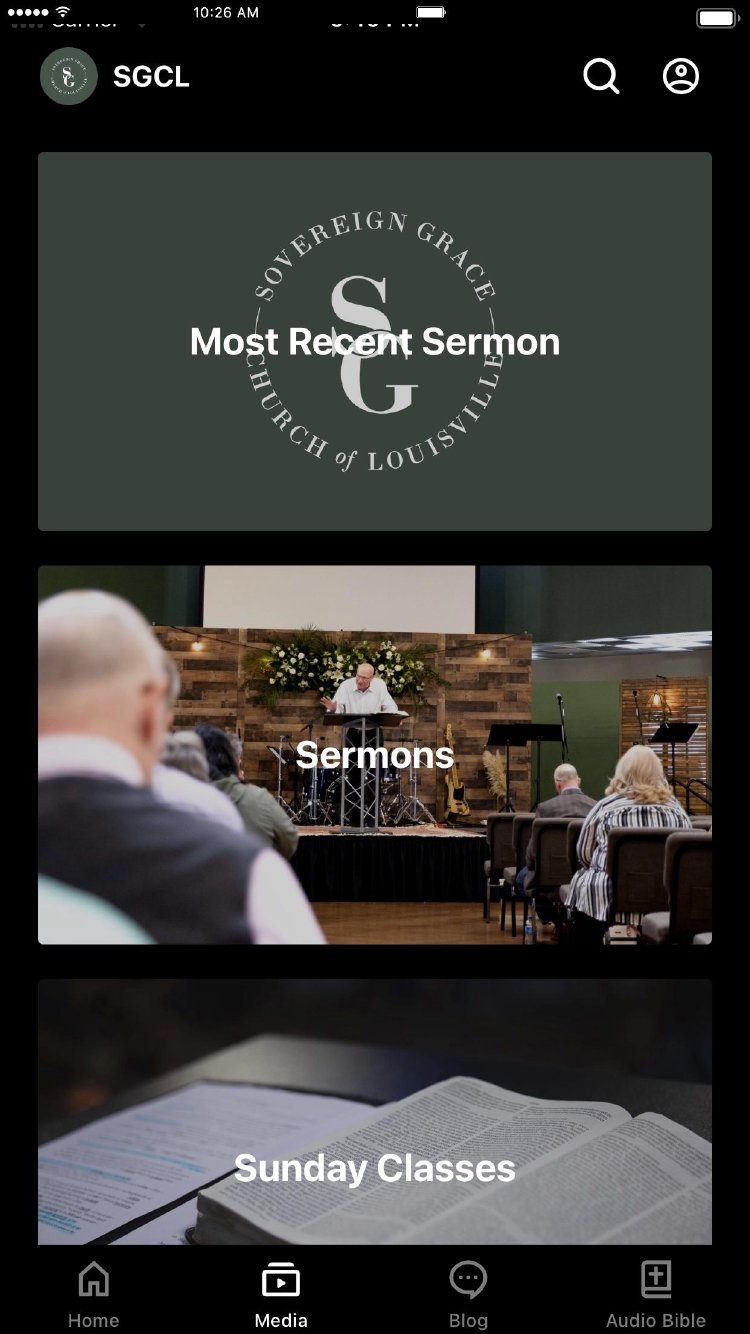Open the search icon
This screenshot has height=1334, width=750.
[x=601, y=76]
